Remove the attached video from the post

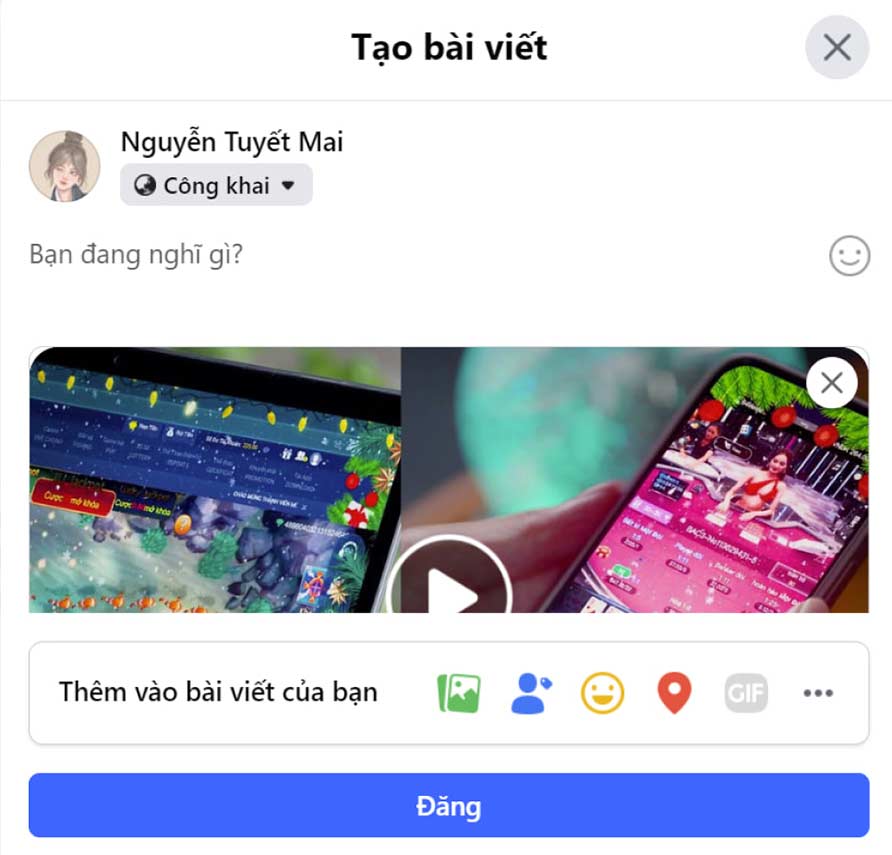(831, 383)
